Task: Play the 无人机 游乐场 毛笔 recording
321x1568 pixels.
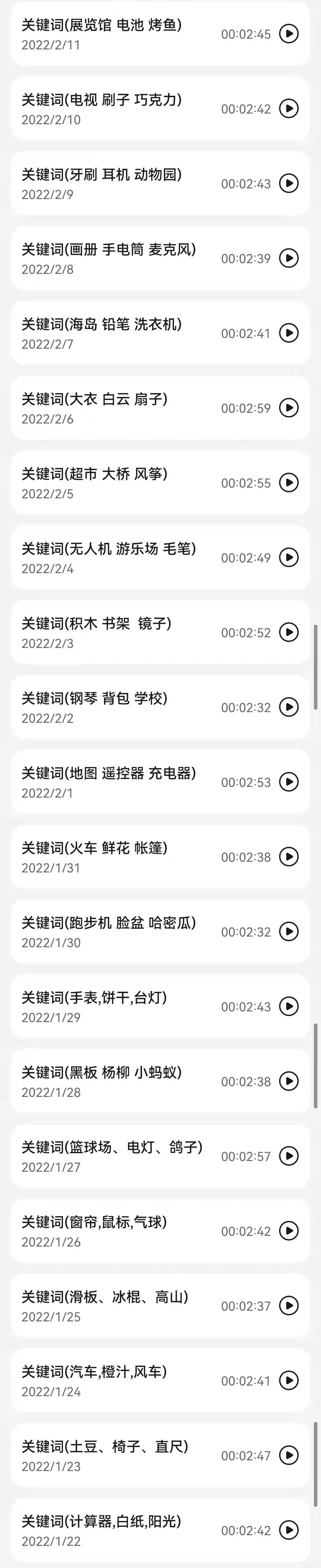Action: (289, 558)
